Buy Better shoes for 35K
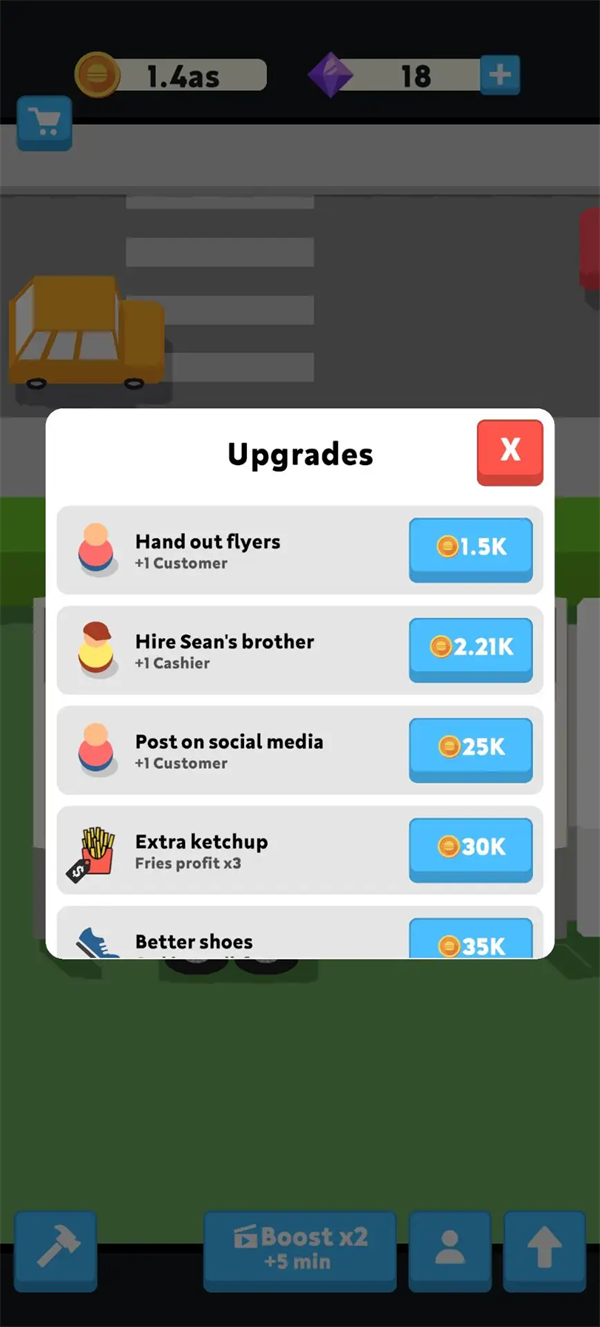600x1327 pixels. click(470, 940)
